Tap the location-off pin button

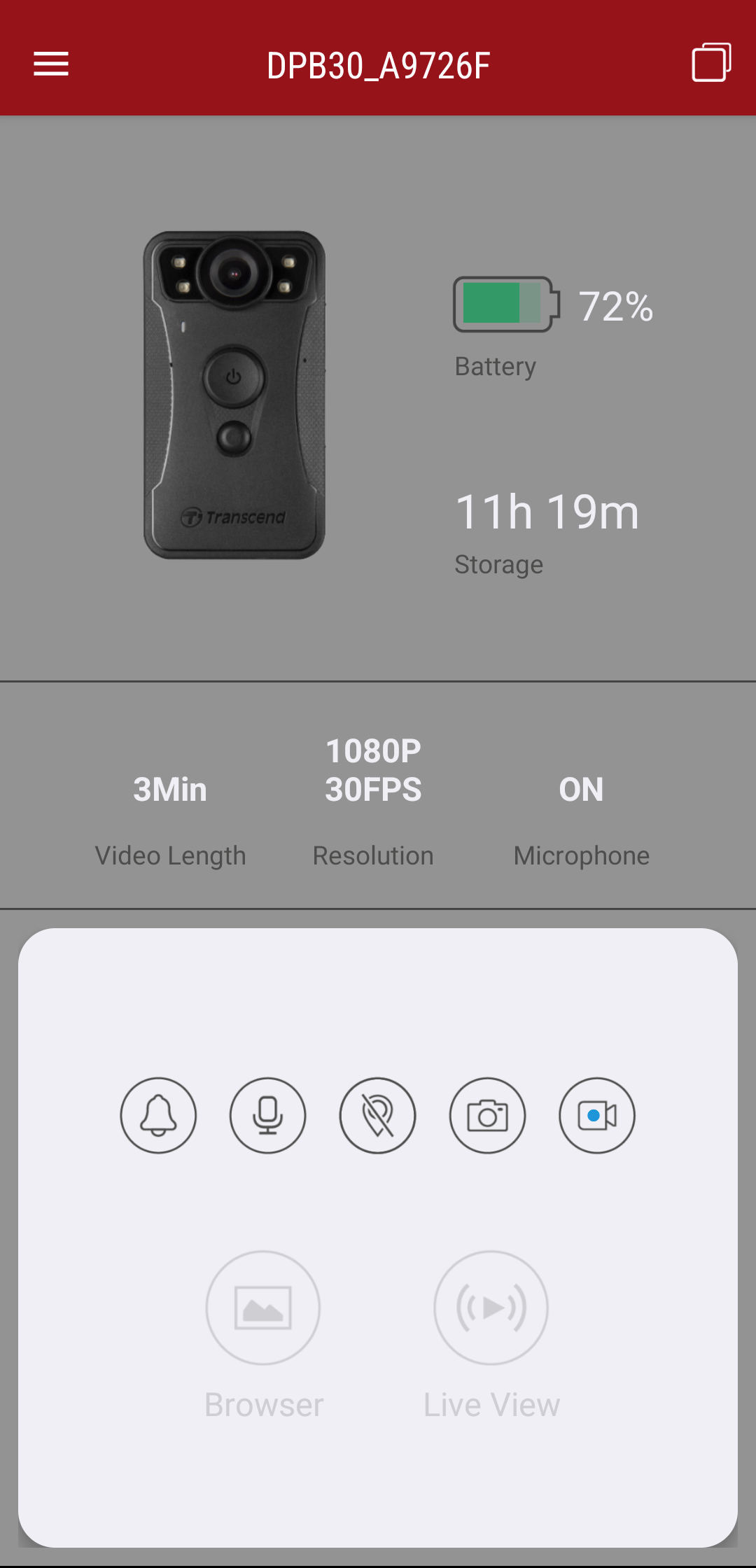(377, 1115)
